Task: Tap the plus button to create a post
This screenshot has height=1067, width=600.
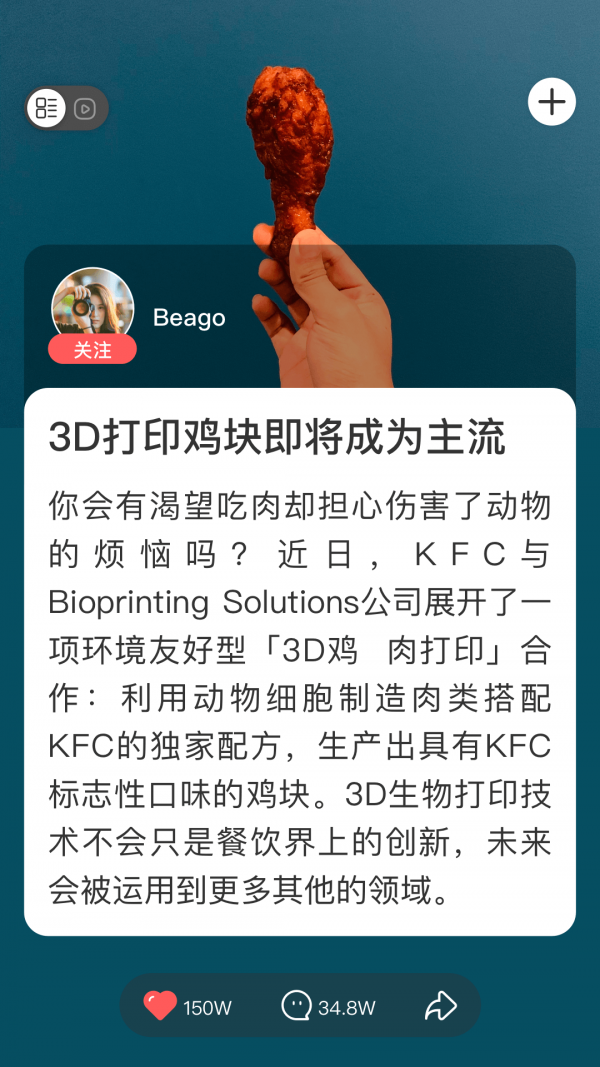Action: (552, 102)
